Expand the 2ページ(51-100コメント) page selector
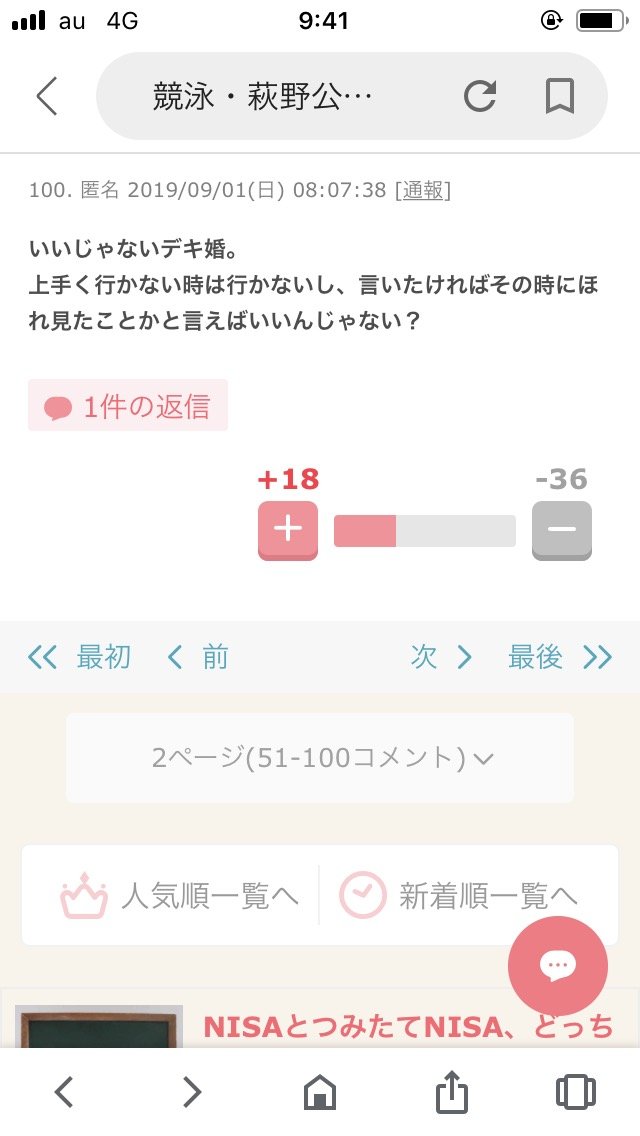 coord(320,758)
